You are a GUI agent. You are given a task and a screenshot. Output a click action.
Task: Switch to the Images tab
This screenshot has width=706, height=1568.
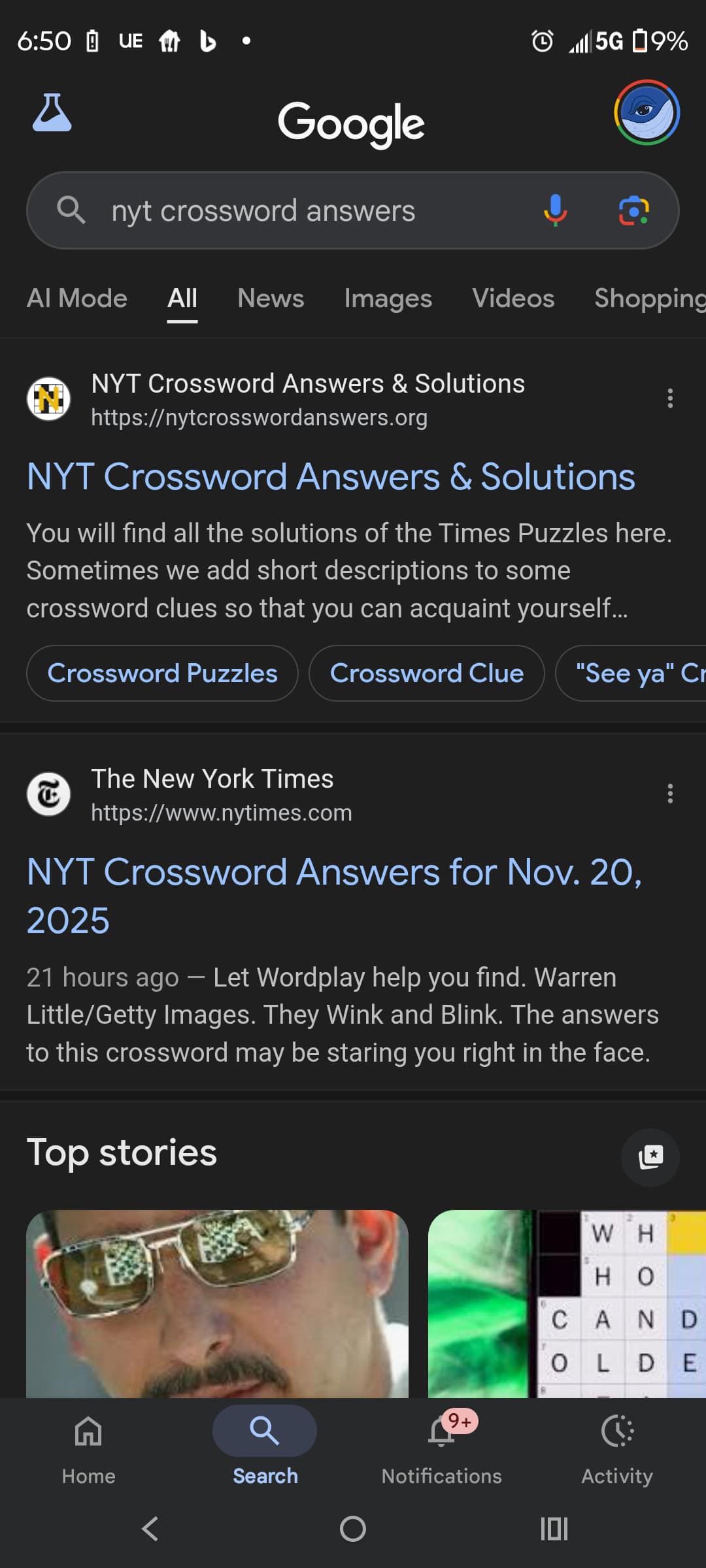[x=387, y=298]
